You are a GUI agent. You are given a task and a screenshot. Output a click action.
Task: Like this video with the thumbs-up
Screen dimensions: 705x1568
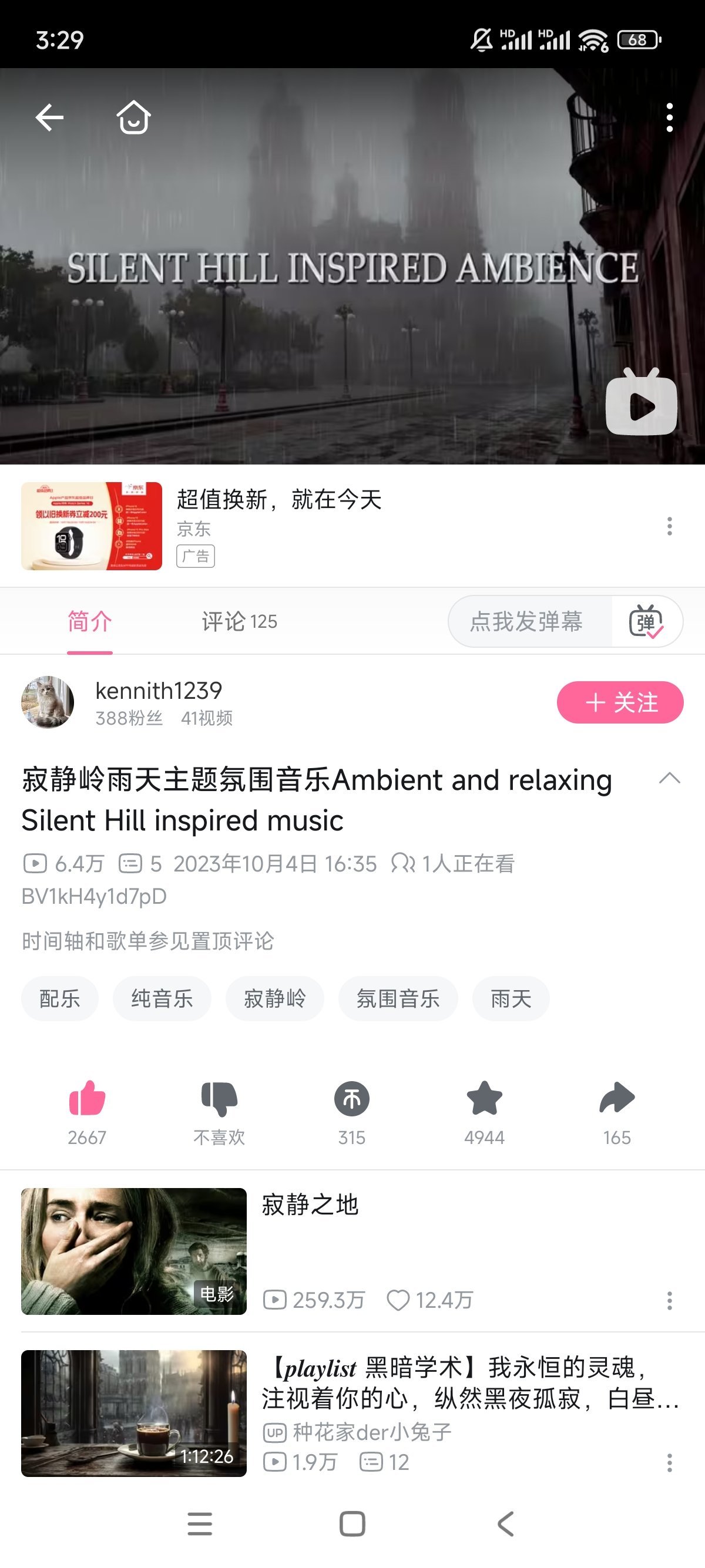pyautogui.click(x=87, y=1099)
